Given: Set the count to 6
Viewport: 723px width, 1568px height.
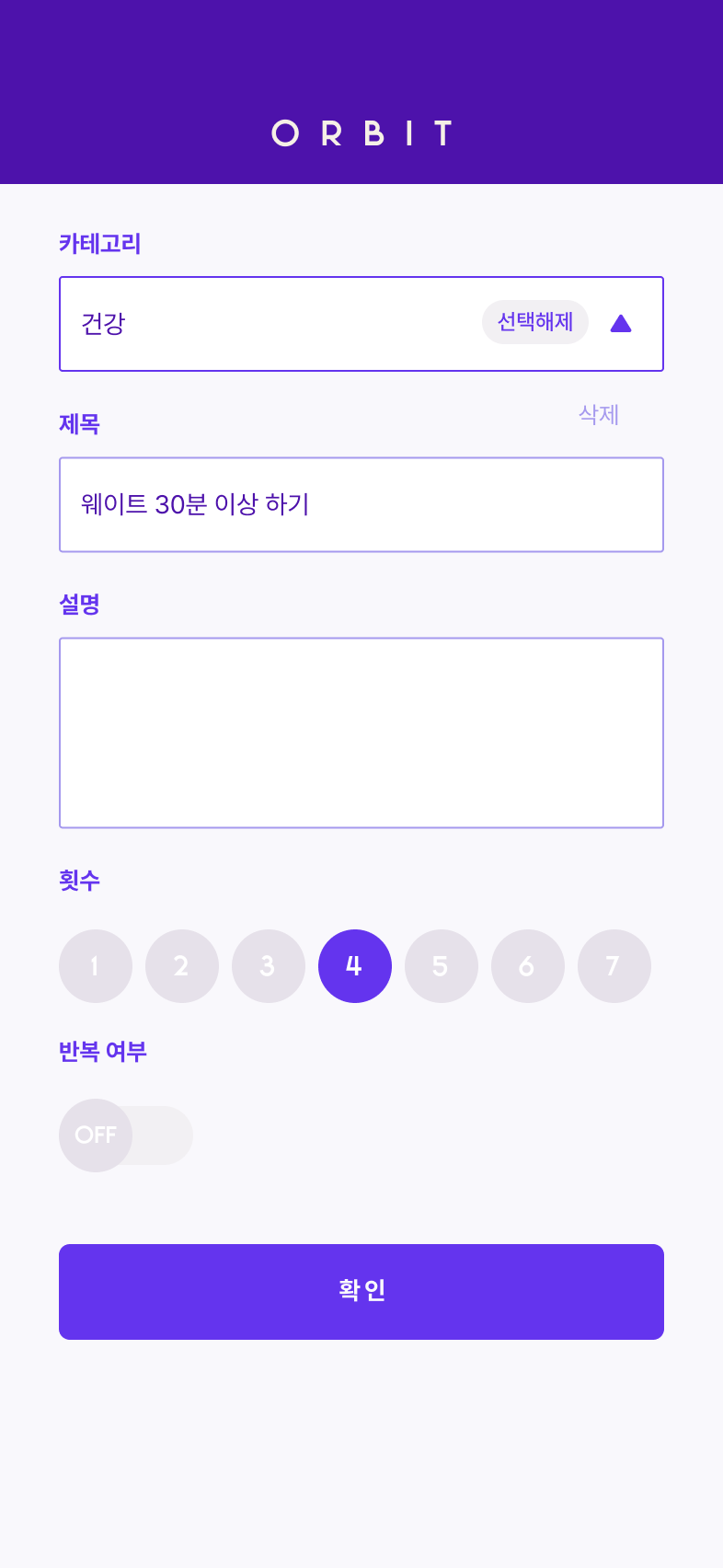Looking at the screenshot, I should [528, 966].
